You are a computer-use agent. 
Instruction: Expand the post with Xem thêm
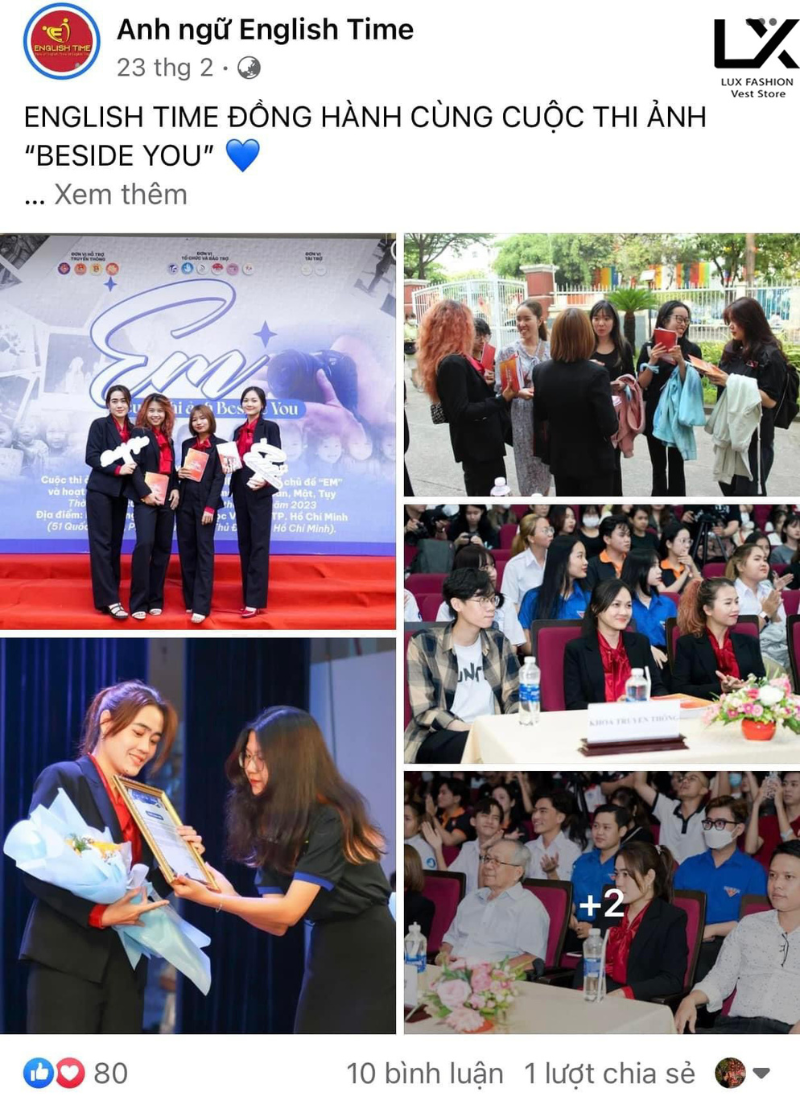click(120, 194)
